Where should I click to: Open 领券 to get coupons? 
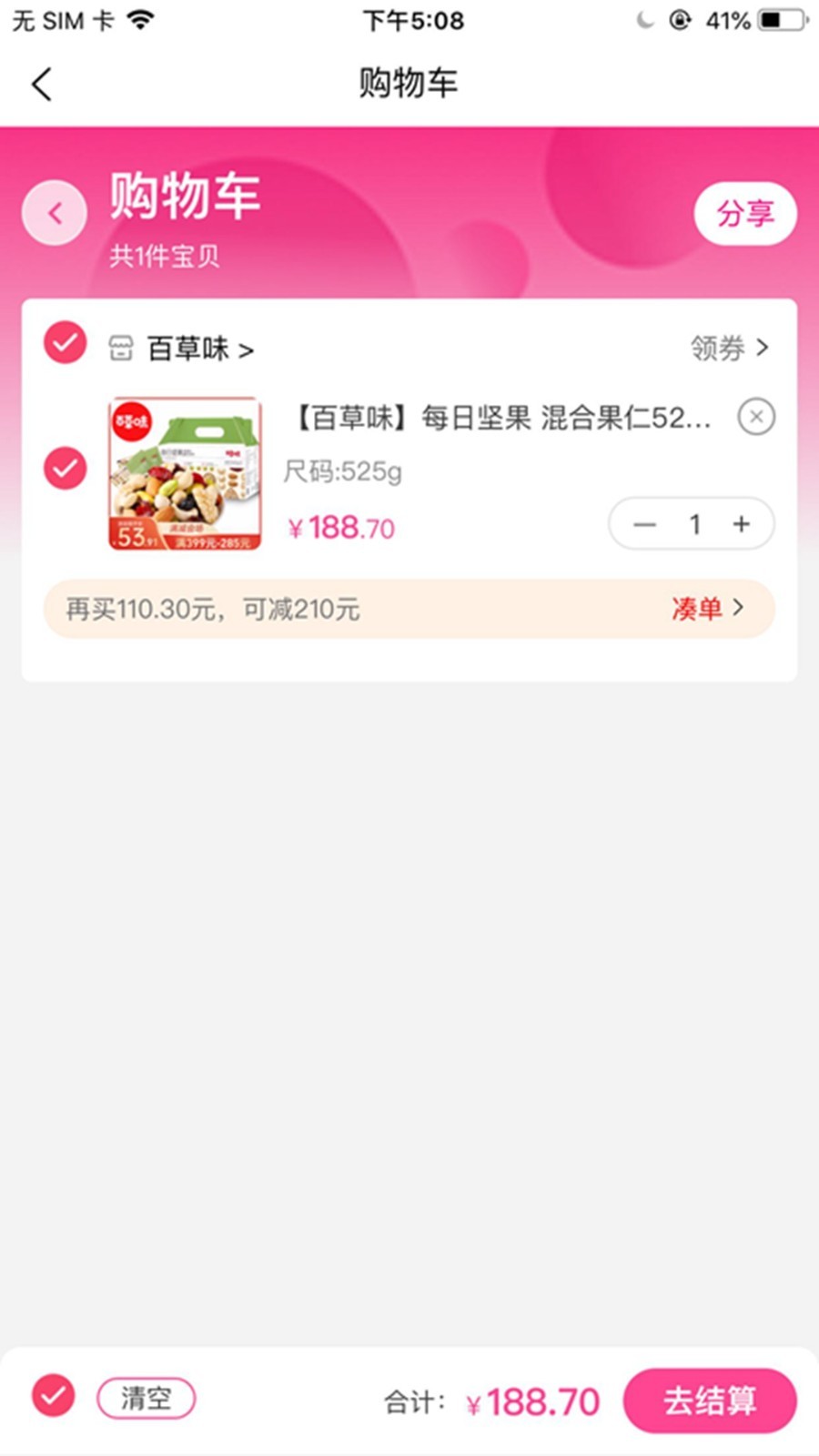pyautogui.click(x=730, y=348)
